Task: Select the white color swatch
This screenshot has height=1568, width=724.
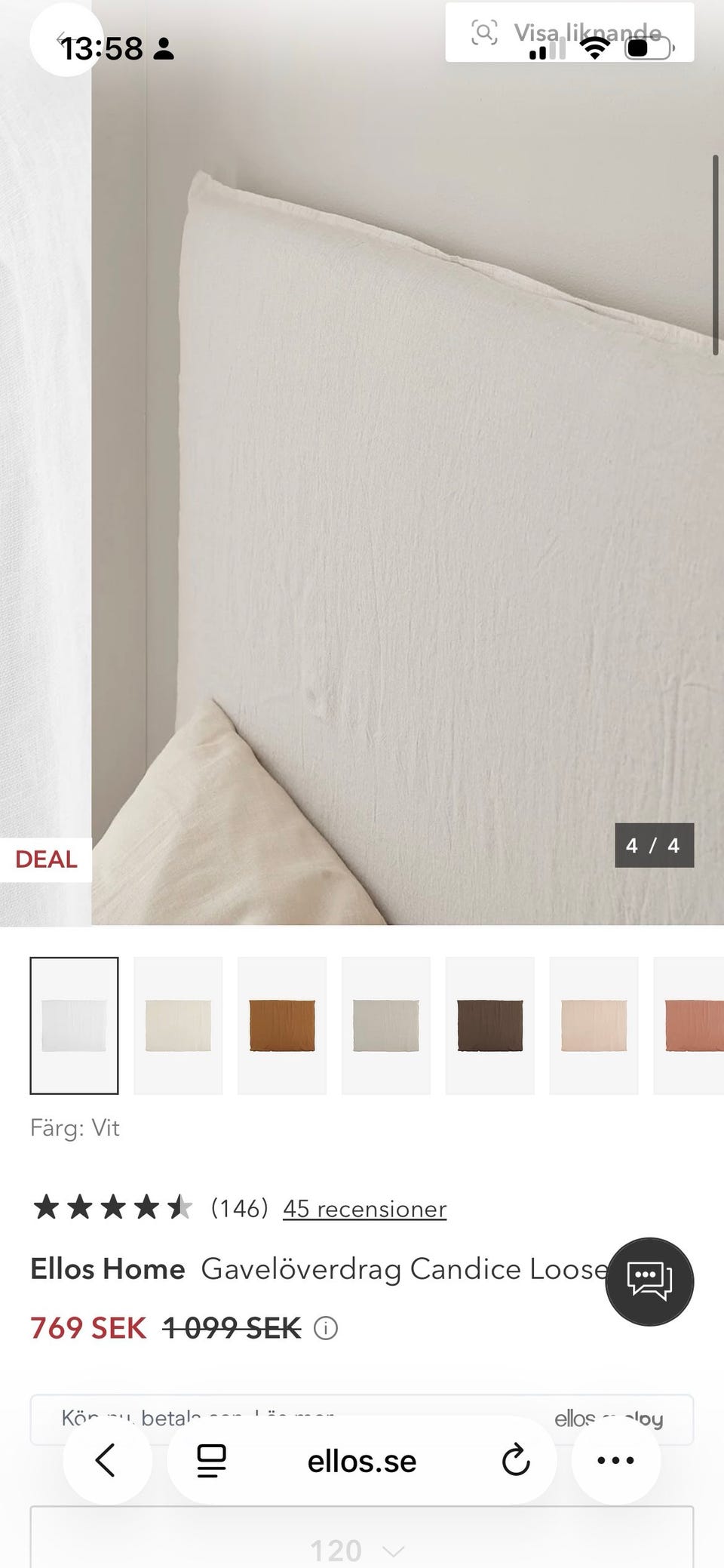Action: [74, 1025]
